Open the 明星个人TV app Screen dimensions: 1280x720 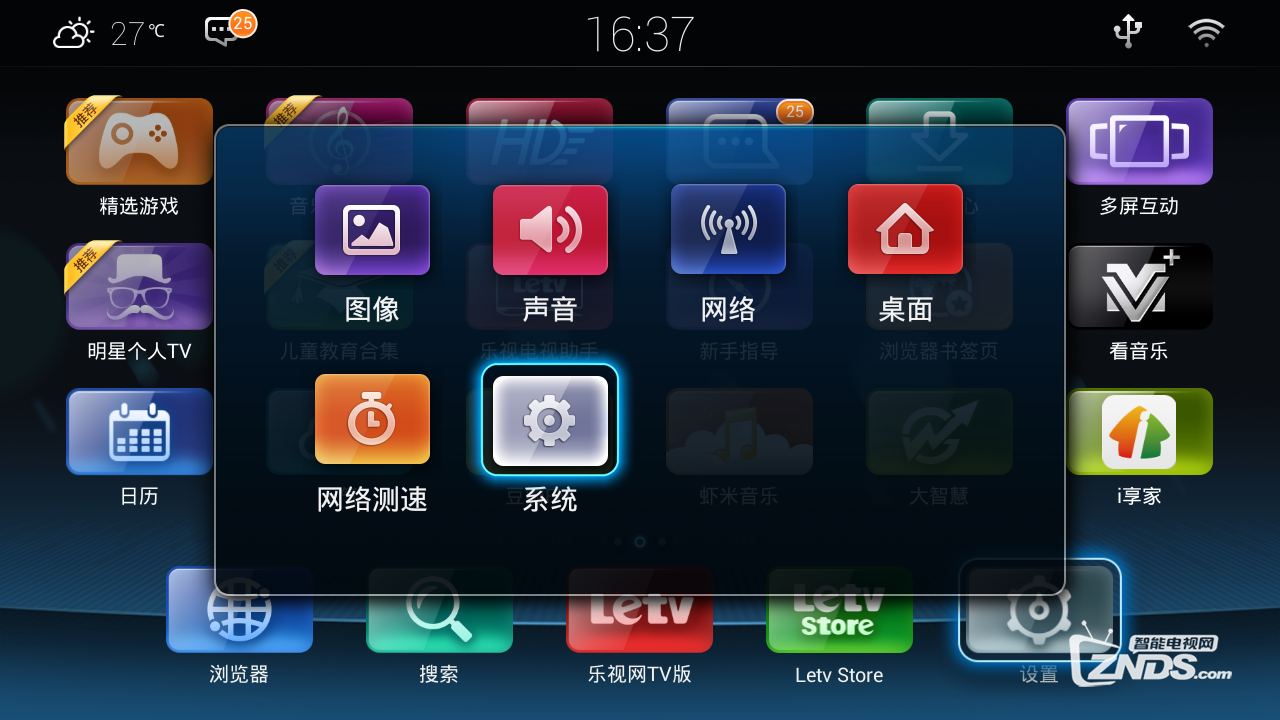pos(139,287)
